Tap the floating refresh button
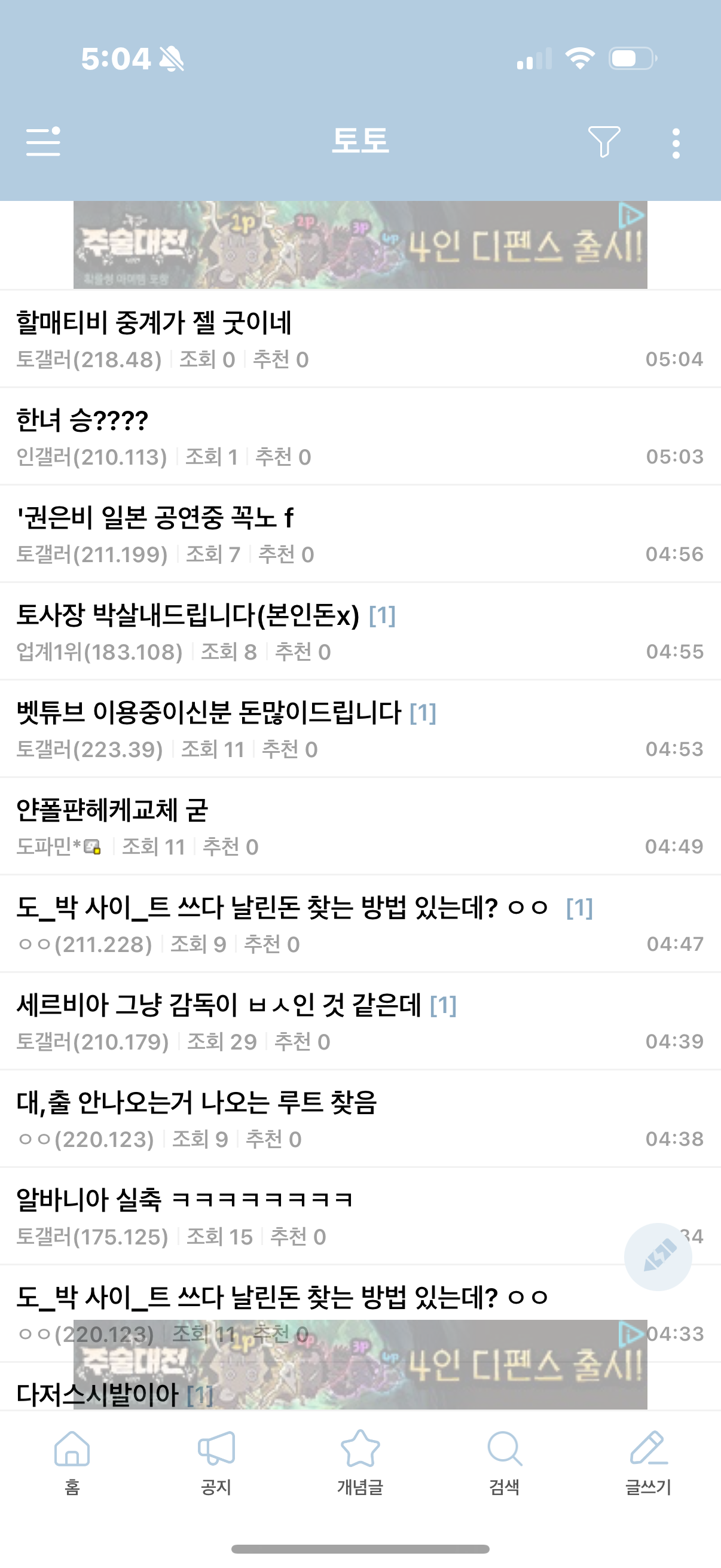 658,1257
